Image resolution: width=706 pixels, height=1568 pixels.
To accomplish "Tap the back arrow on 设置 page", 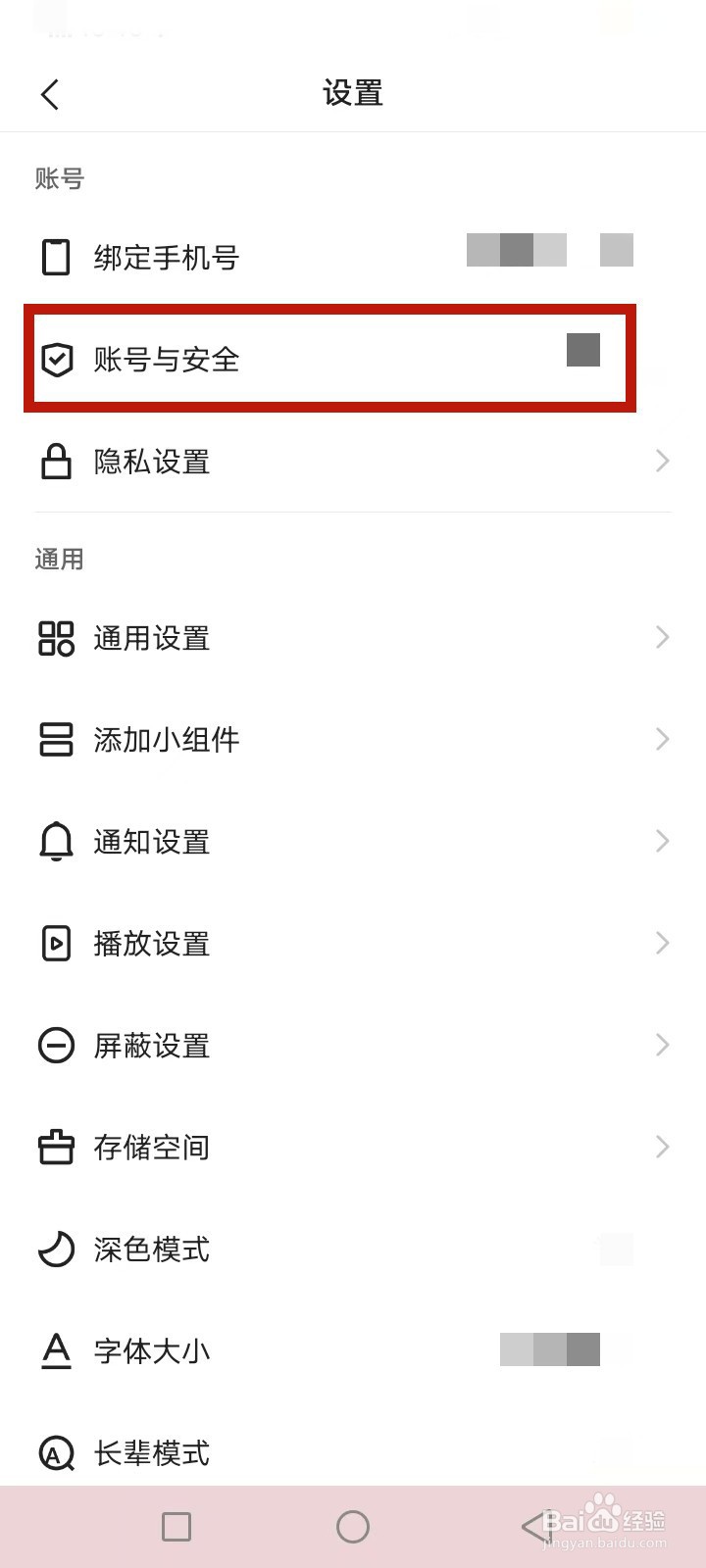I will (49, 93).
